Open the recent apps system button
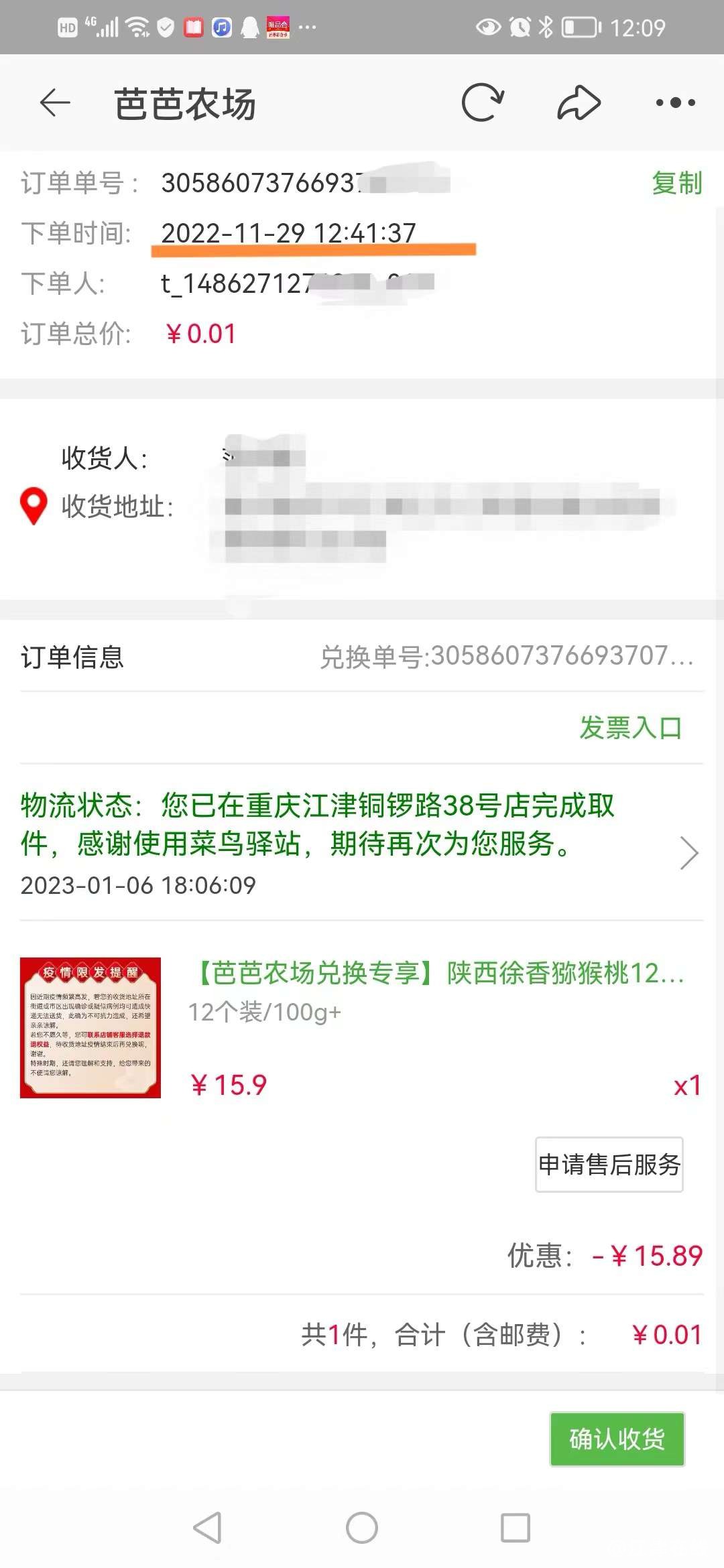 tap(516, 1528)
